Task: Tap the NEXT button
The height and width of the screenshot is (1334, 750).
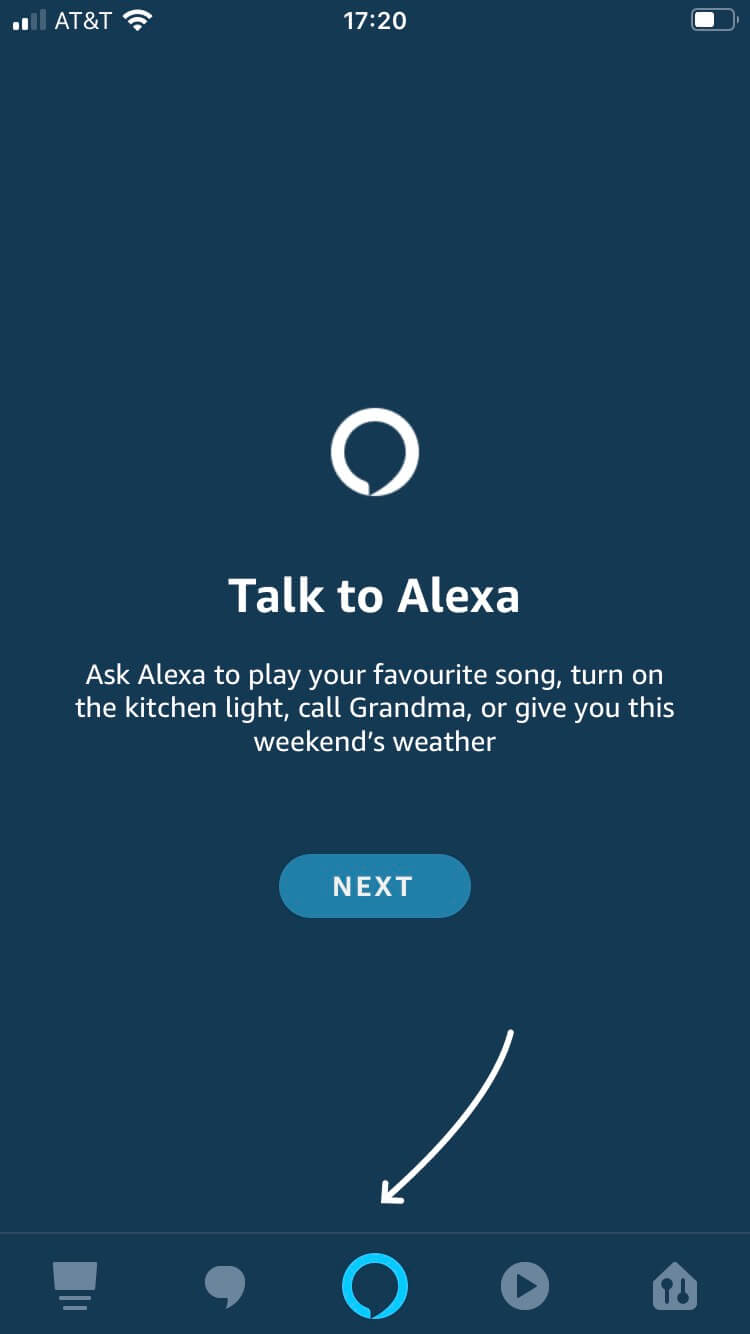Action: pyautogui.click(x=374, y=886)
